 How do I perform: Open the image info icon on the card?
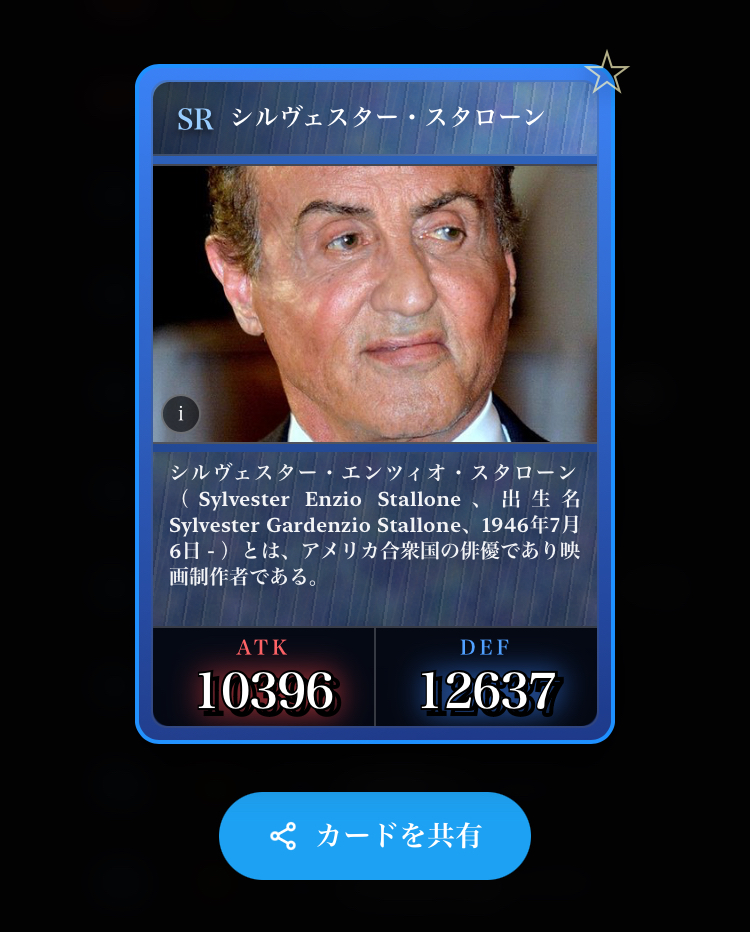point(181,414)
